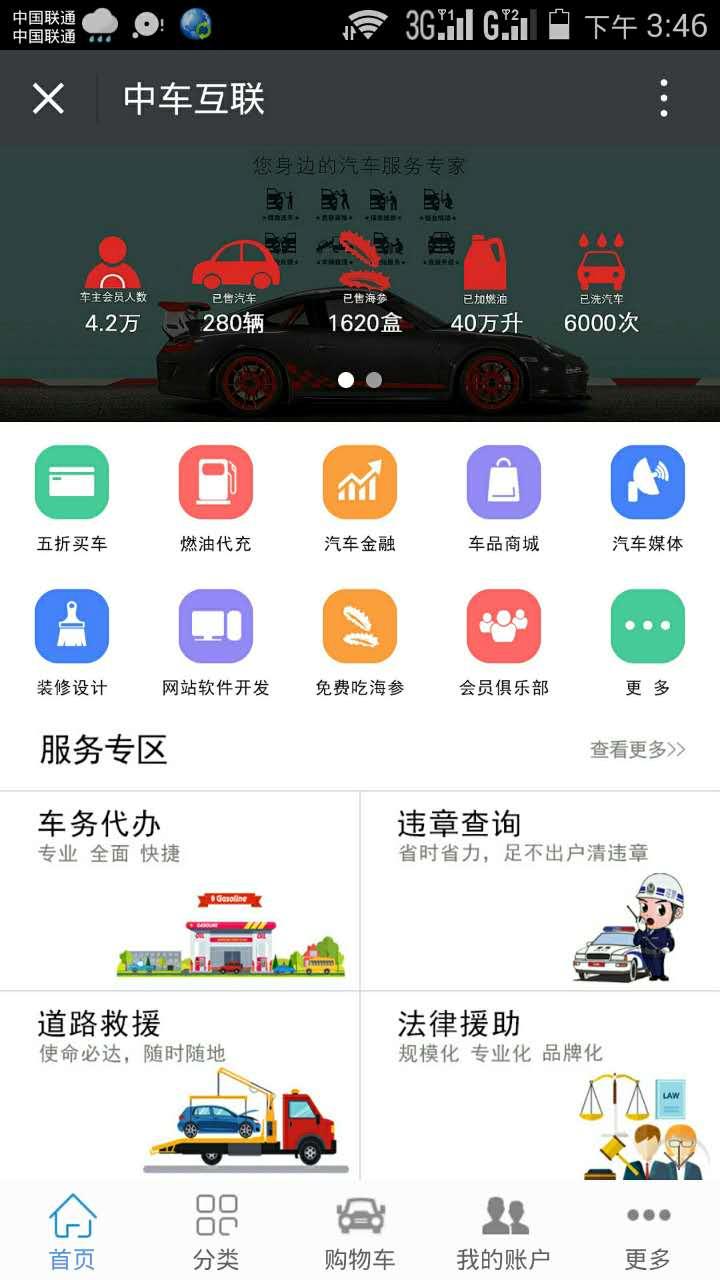Select the 装修设计 brush icon
The width and height of the screenshot is (720, 1280).
click(x=72, y=626)
